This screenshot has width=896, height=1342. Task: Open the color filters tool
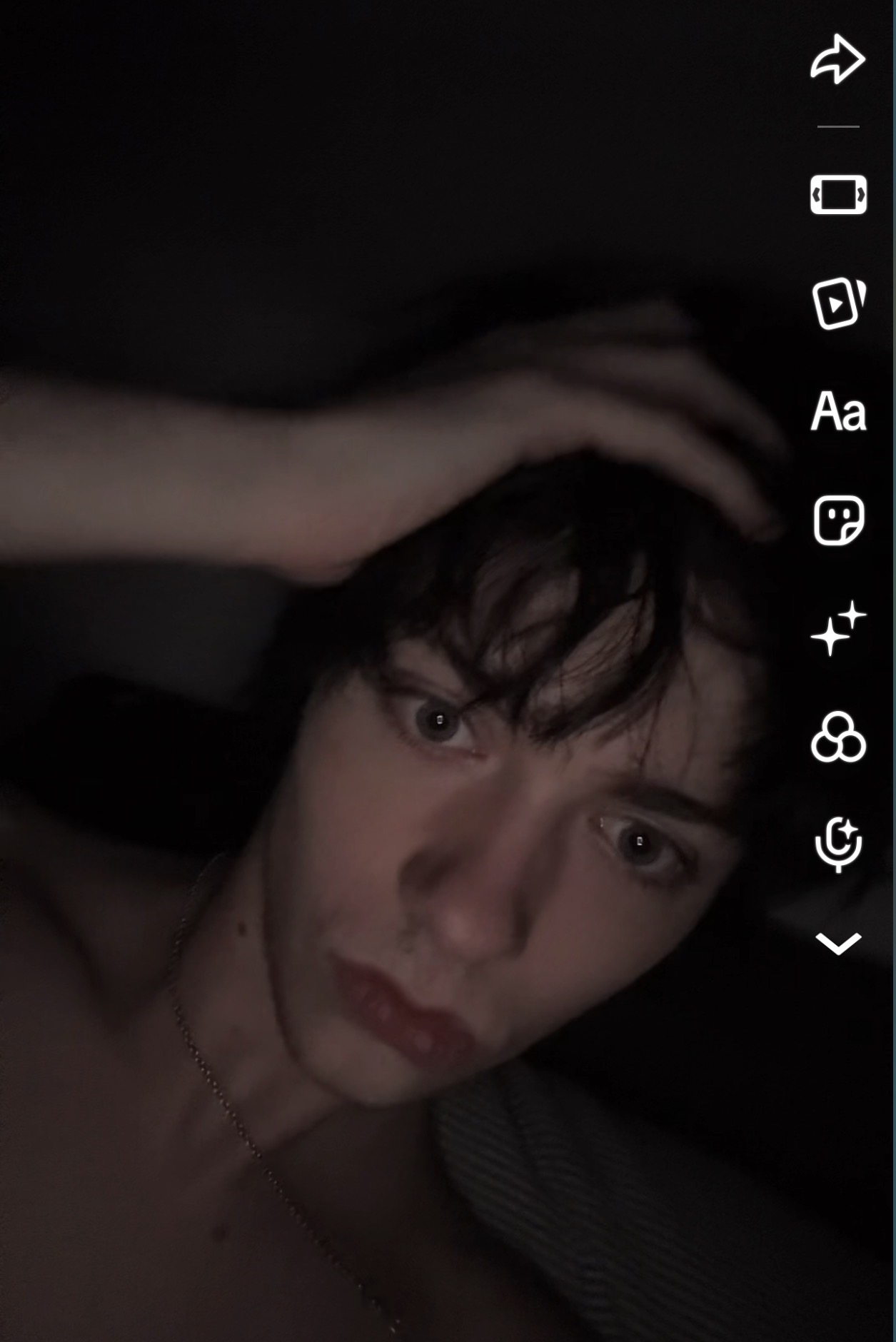point(838,737)
